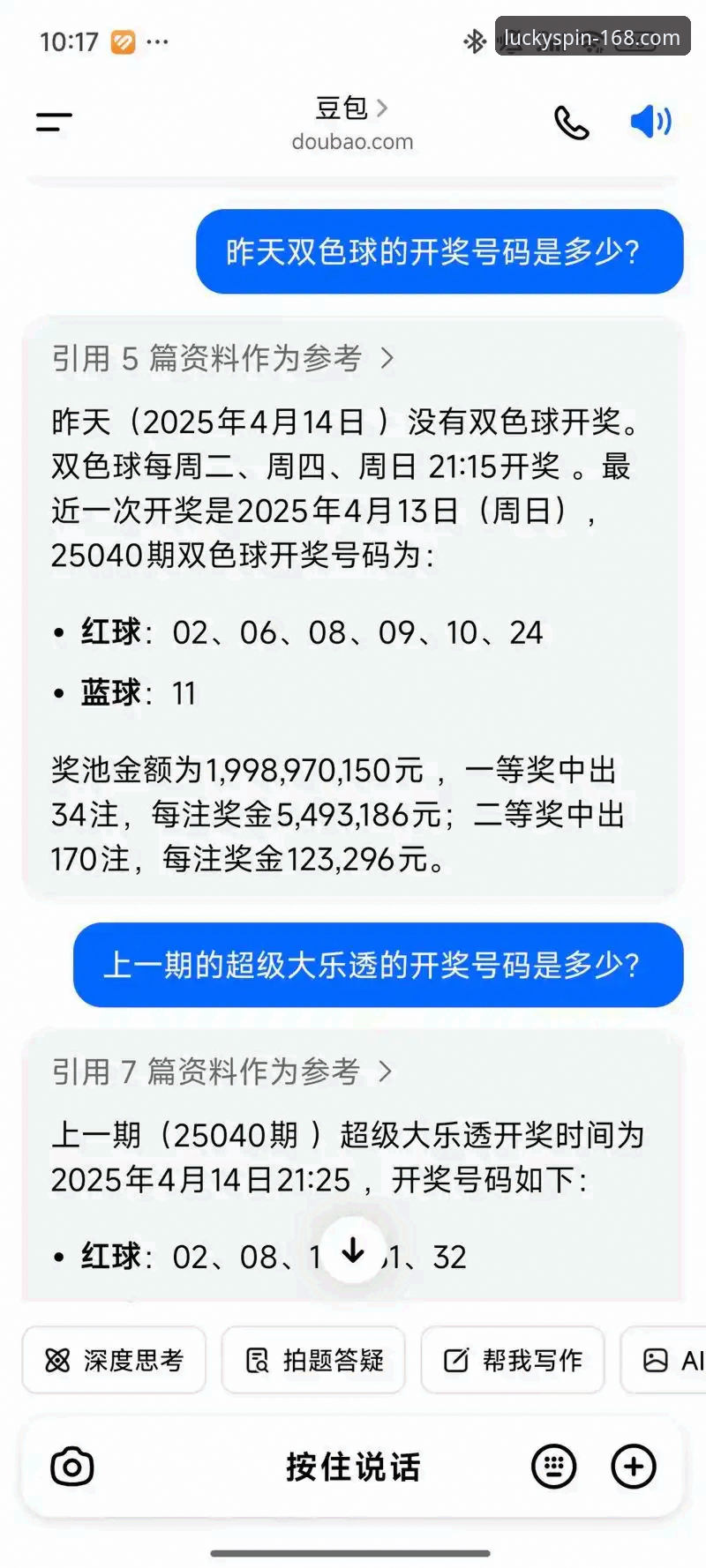Tap the Bluetooth icon in the status bar

(x=475, y=40)
